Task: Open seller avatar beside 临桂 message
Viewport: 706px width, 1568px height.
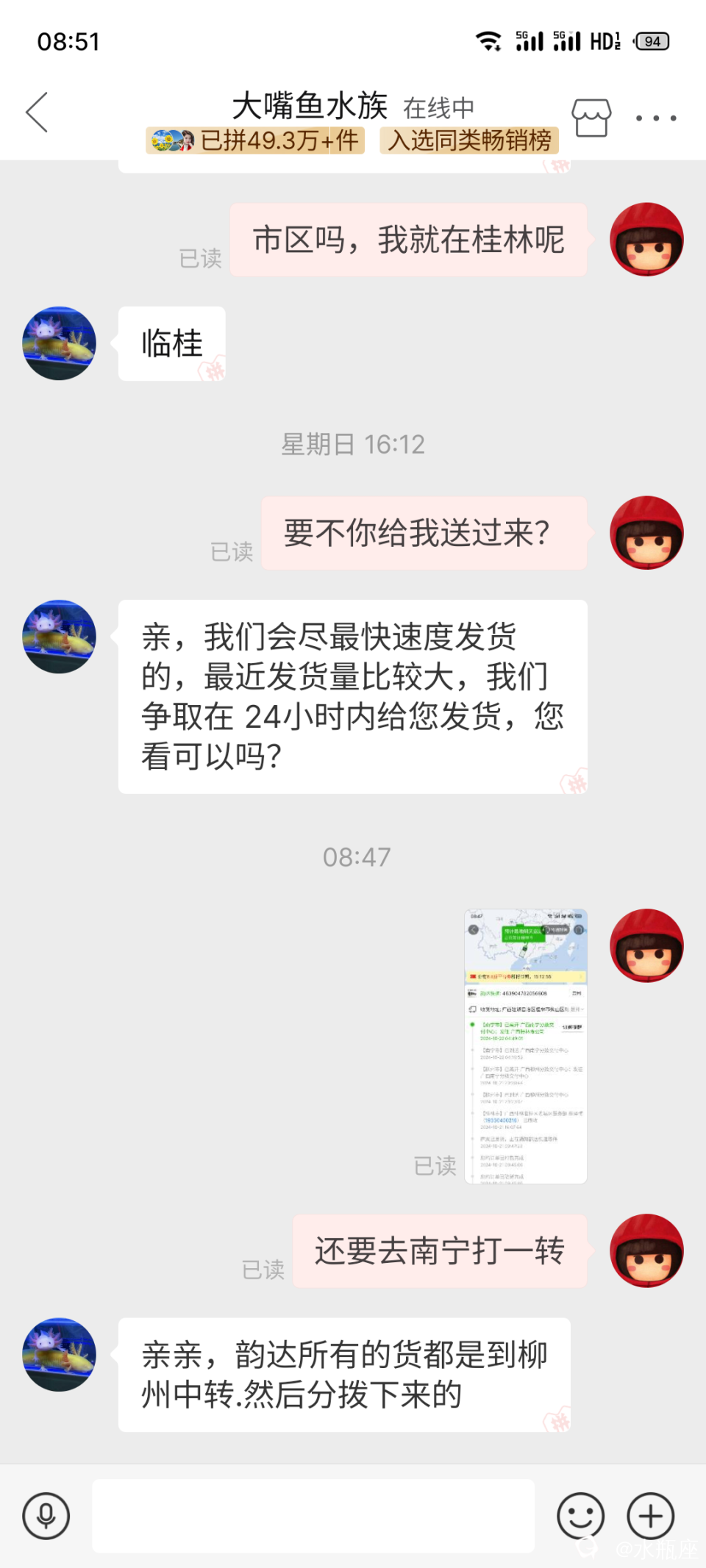Action: tap(60, 343)
